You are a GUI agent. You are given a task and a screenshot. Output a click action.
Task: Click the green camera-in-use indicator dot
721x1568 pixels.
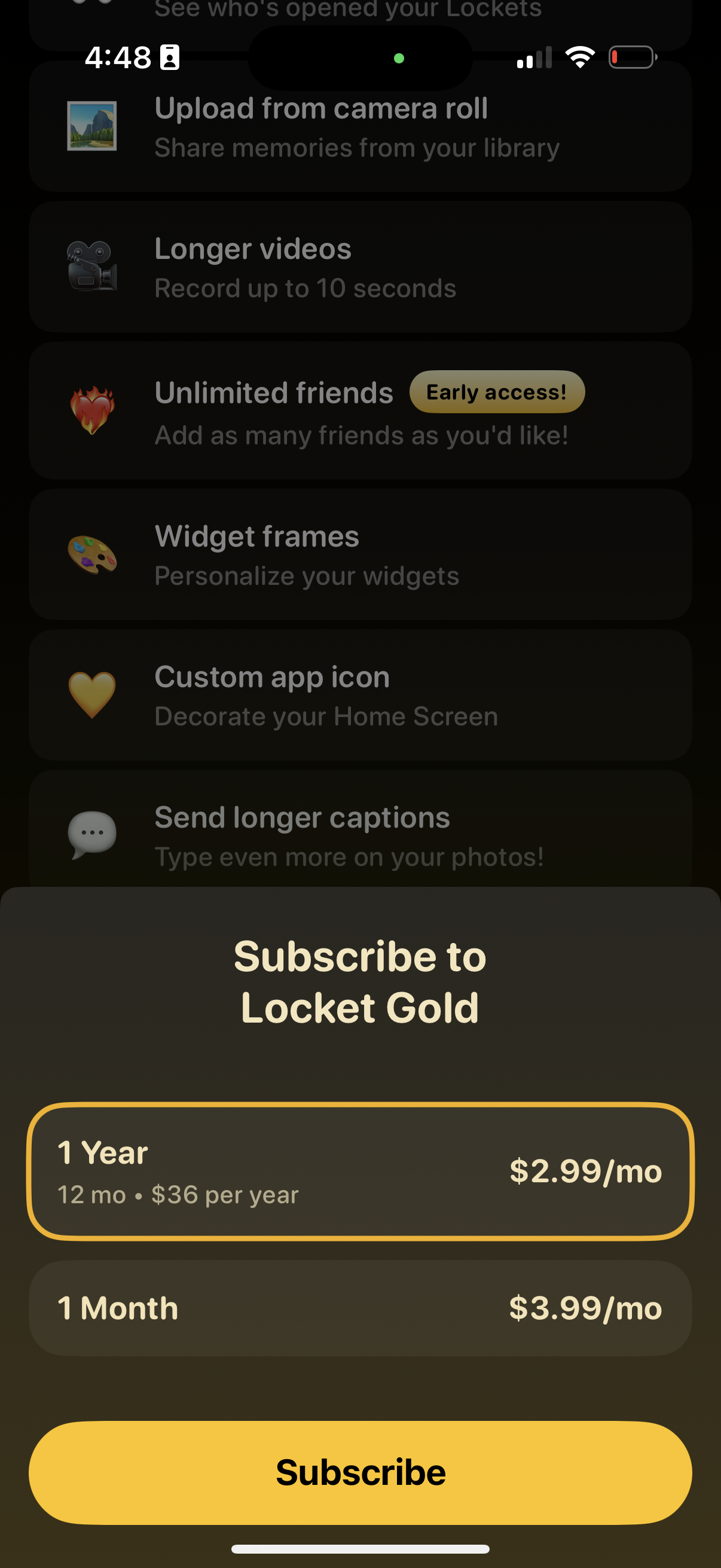pyautogui.click(x=399, y=58)
